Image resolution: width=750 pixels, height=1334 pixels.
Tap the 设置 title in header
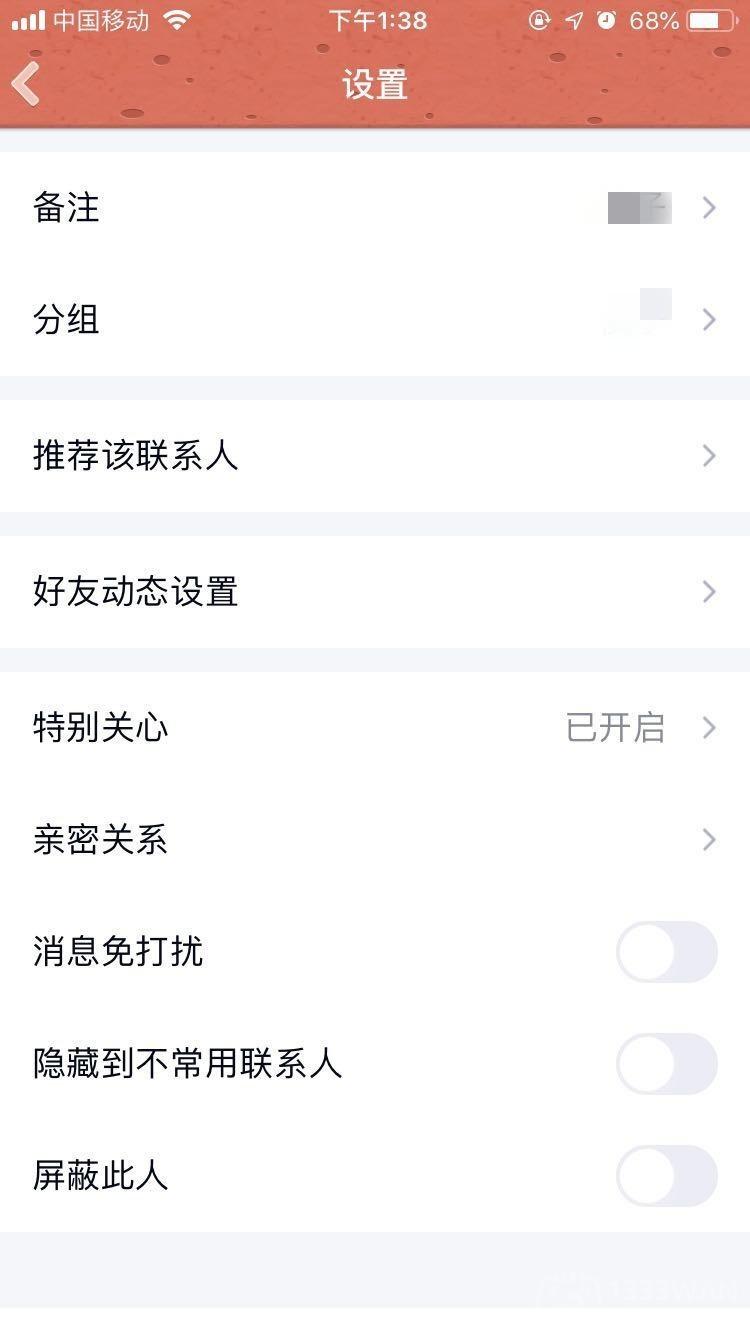pos(375,85)
